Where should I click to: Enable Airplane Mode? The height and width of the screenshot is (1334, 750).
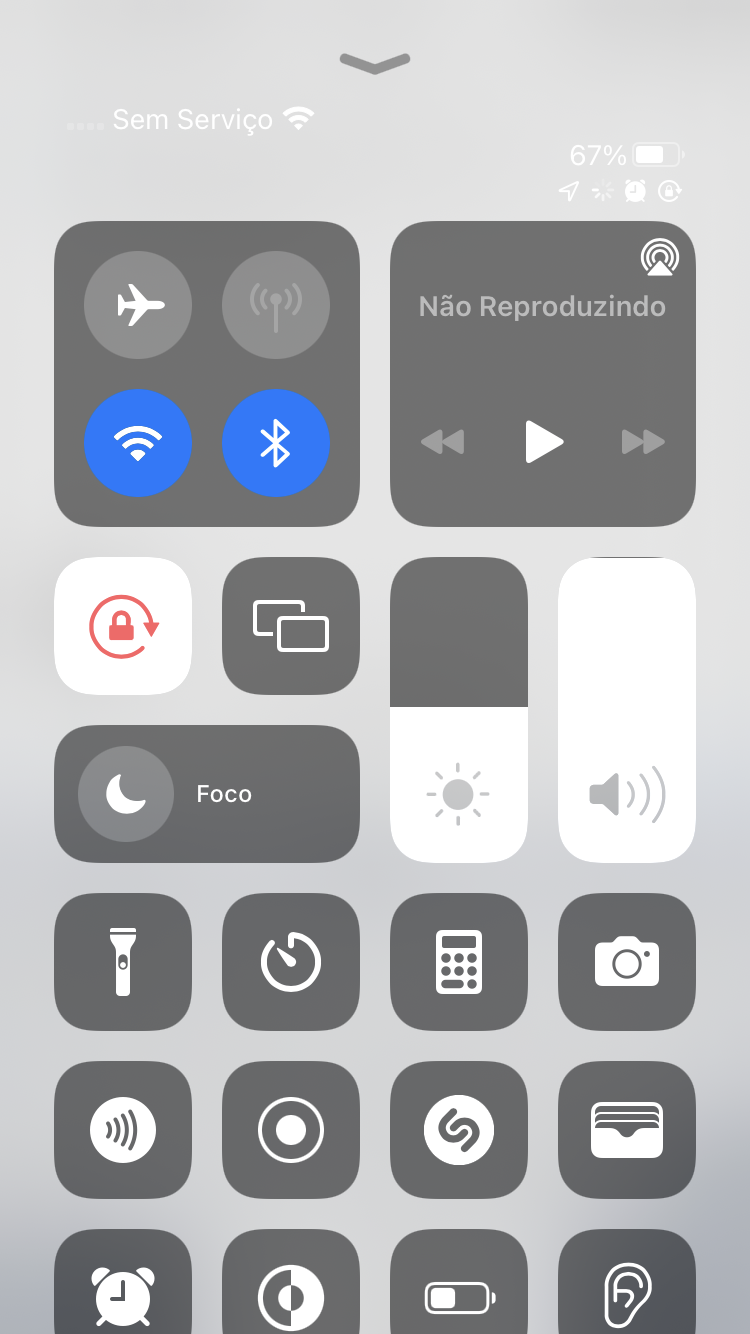[x=138, y=305]
